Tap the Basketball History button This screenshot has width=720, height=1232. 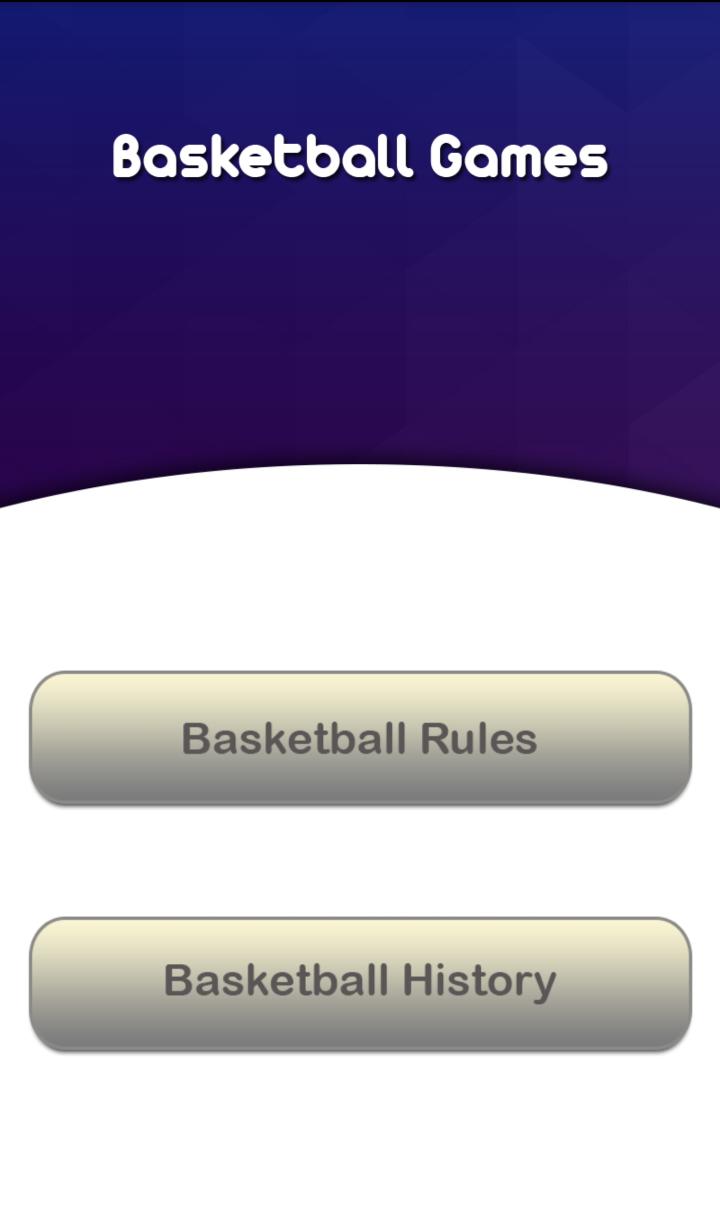(360, 982)
